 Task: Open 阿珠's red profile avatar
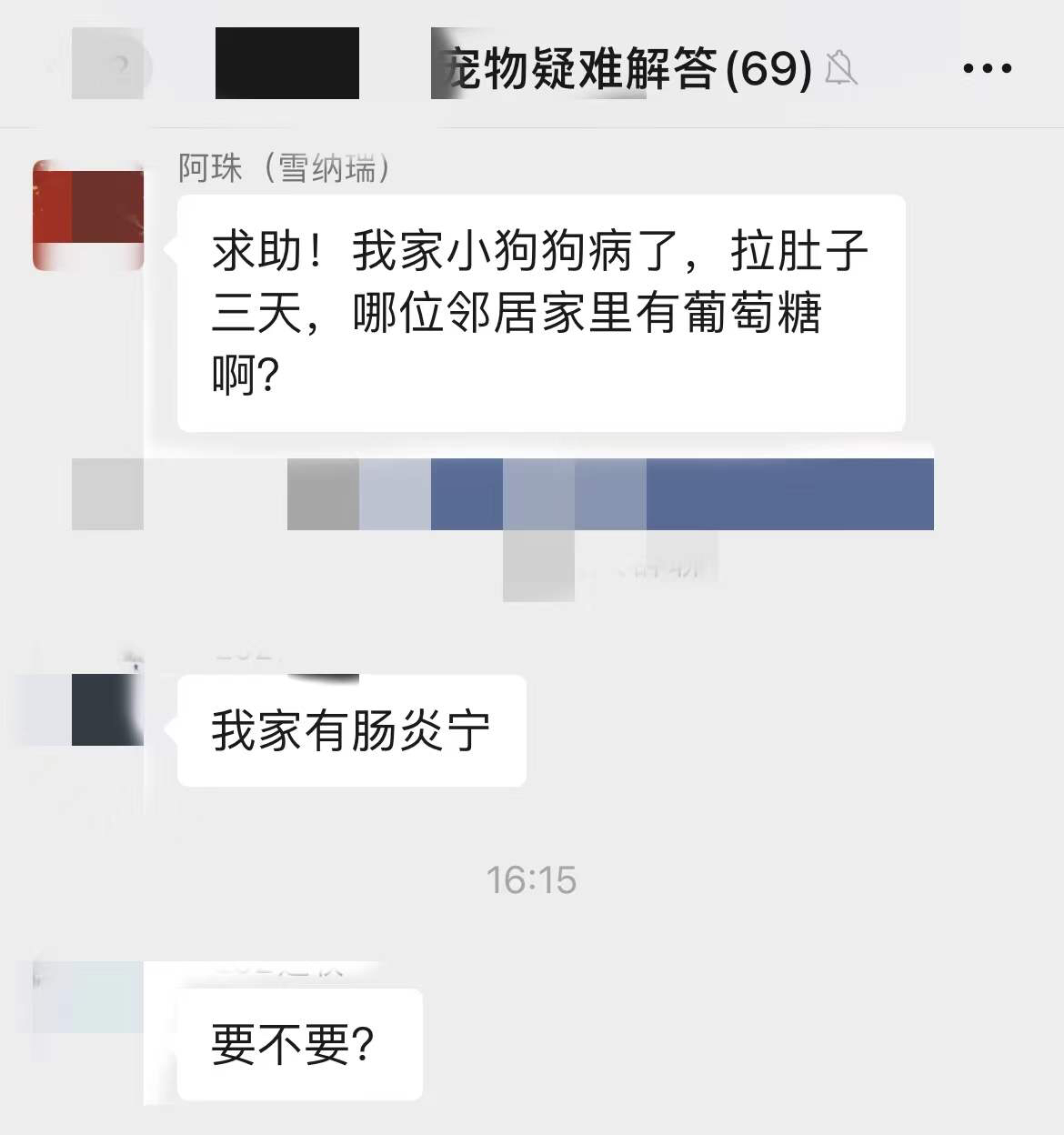click(x=88, y=216)
